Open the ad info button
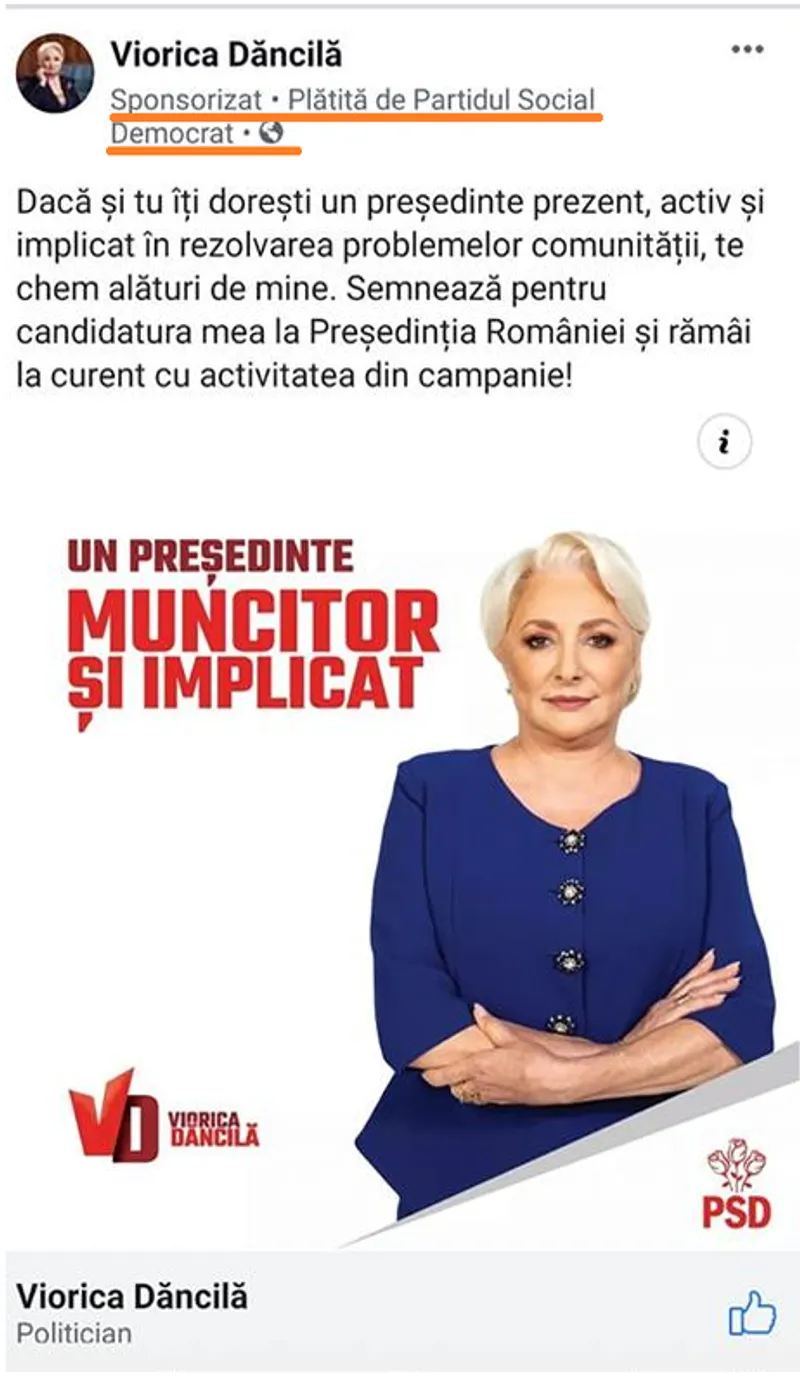 tap(724, 442)
